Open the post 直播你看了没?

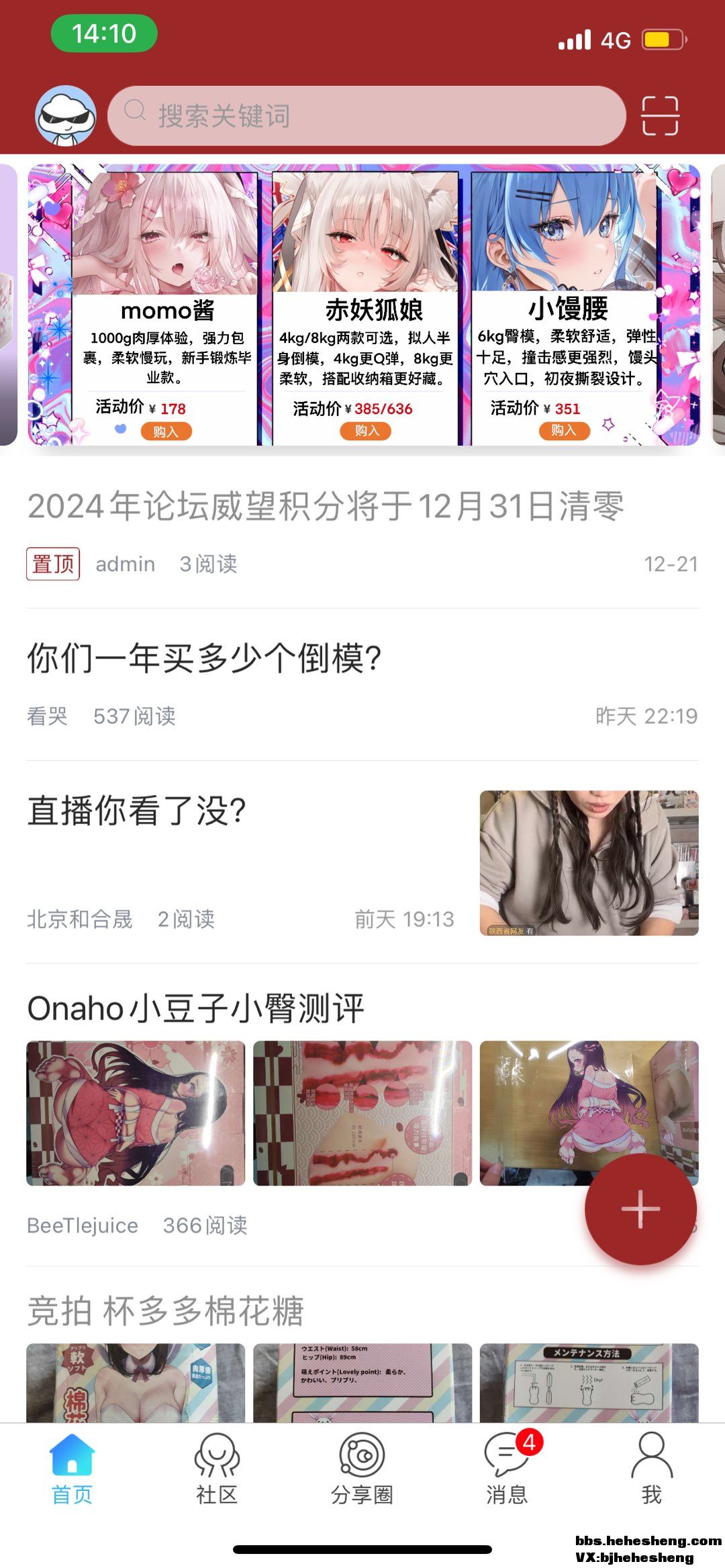point(137,811)
